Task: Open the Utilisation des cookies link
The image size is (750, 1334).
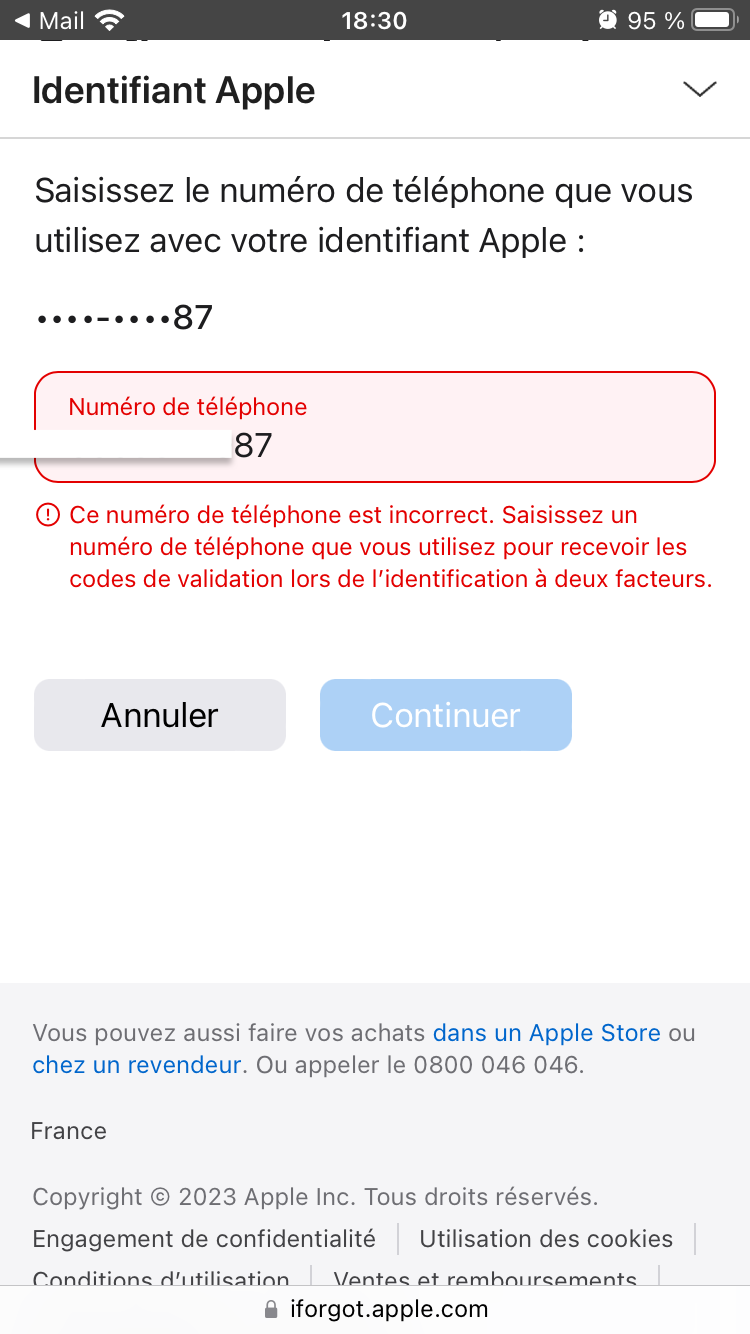Action: click(x=546, y=1238)
